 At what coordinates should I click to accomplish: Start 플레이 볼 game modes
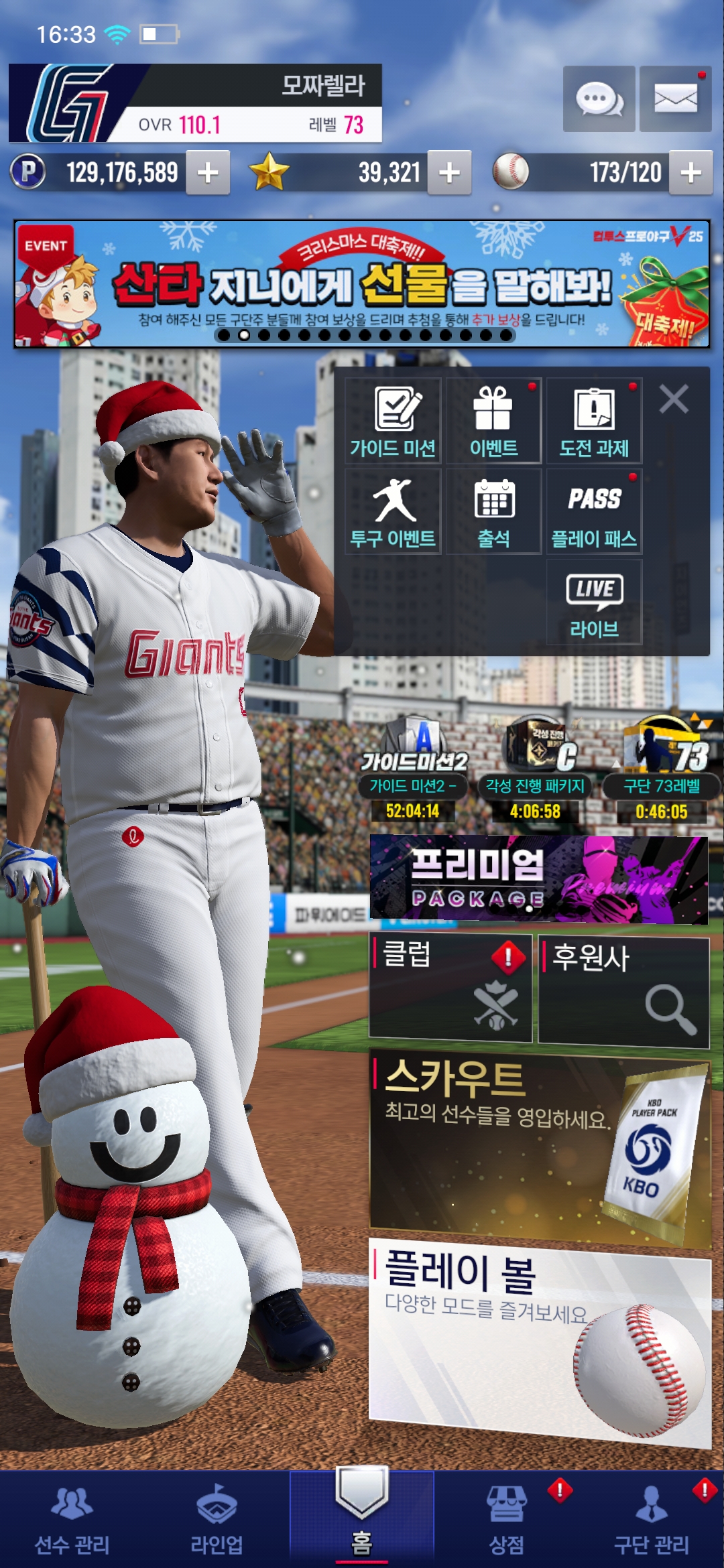(539, 1340)
